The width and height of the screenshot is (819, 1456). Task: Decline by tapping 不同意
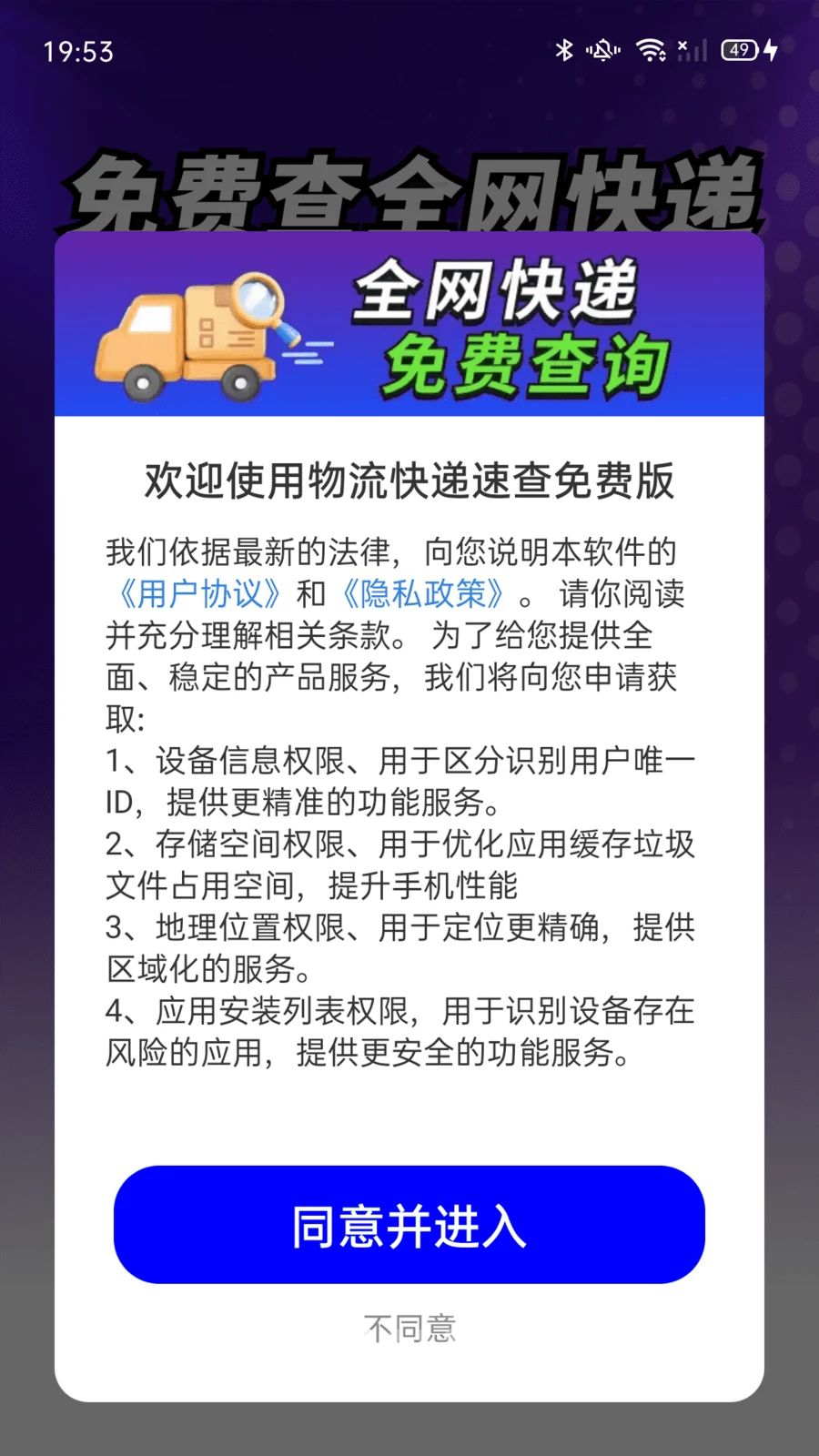(x=409, y=1329)
